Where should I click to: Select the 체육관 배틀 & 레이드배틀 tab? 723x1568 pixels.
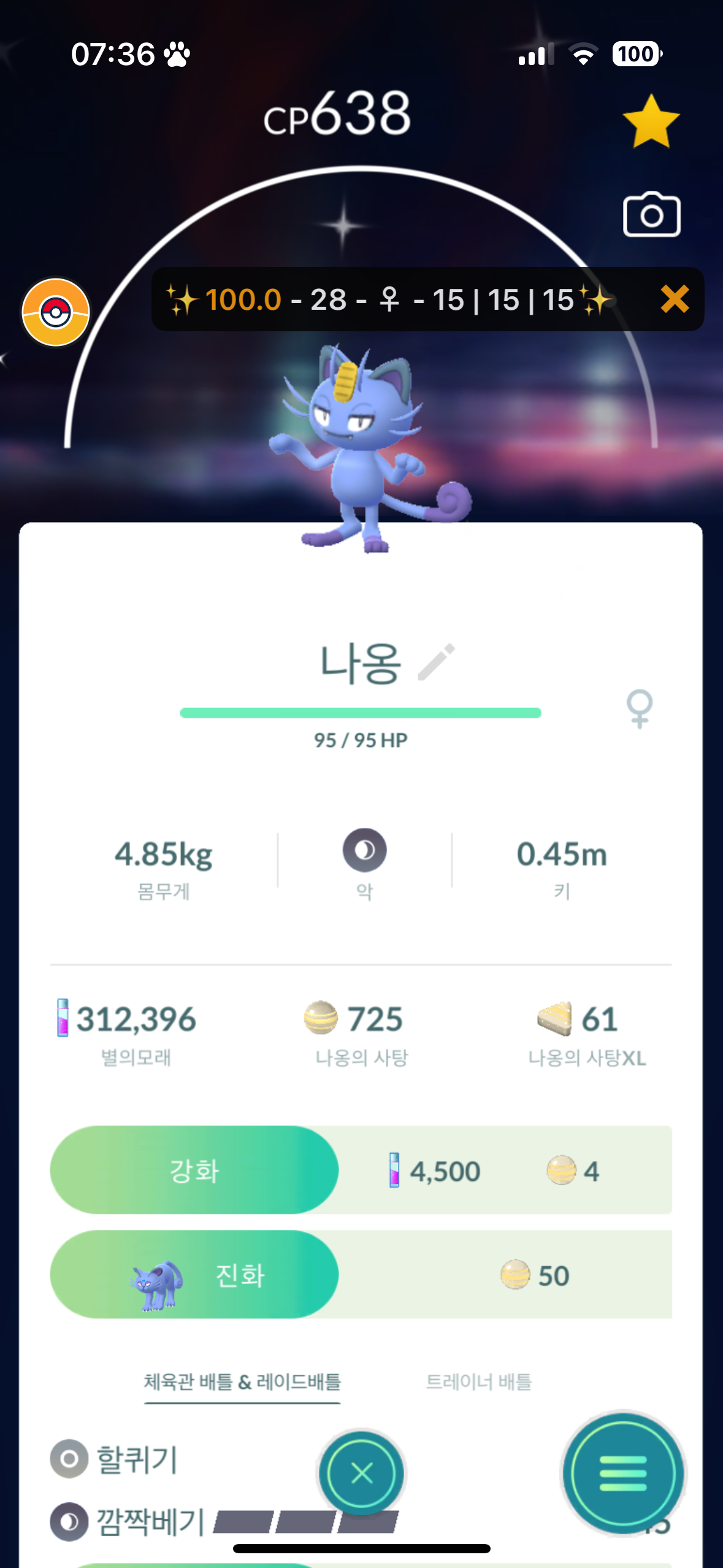pyautogui.click(x=242, y=1382)
